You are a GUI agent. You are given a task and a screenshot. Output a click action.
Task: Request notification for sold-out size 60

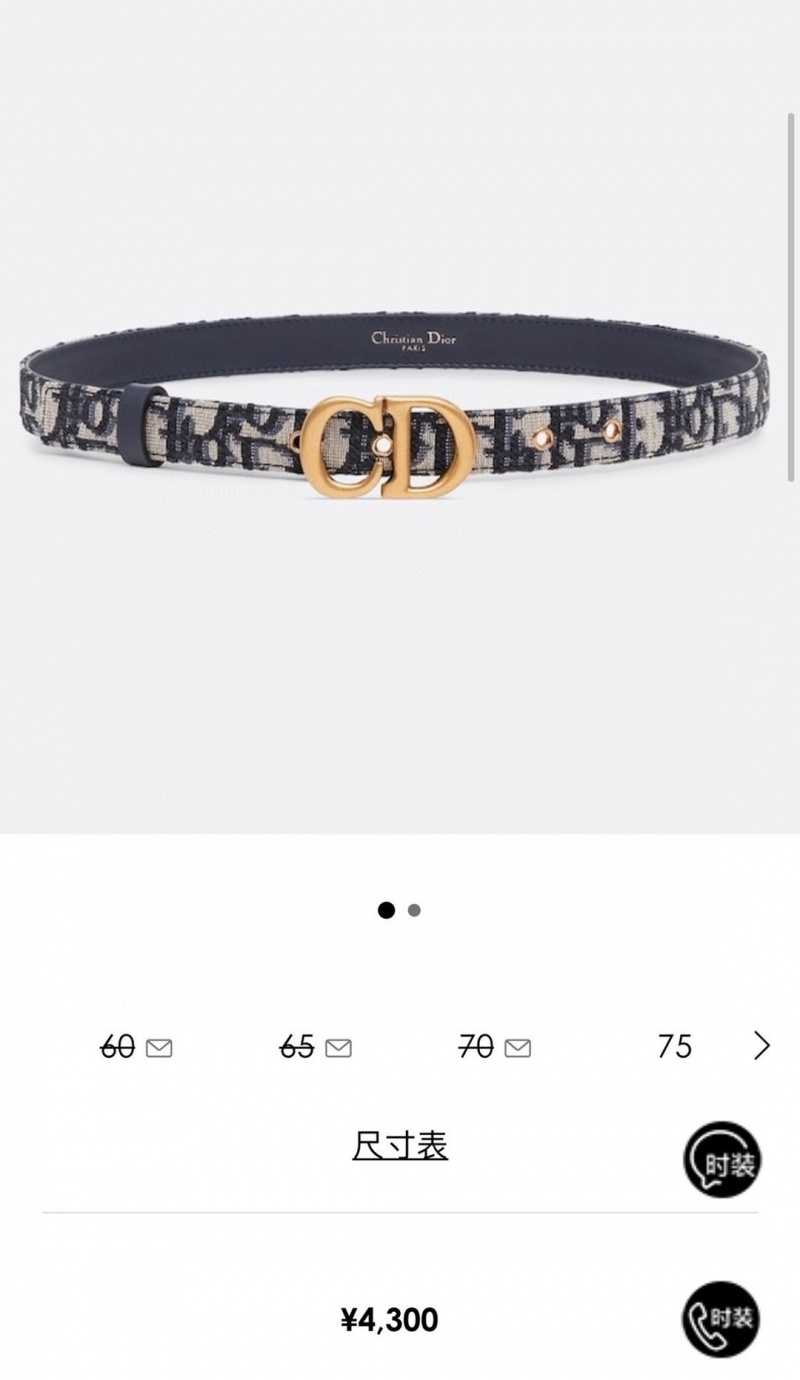[x=159, y=1048]
